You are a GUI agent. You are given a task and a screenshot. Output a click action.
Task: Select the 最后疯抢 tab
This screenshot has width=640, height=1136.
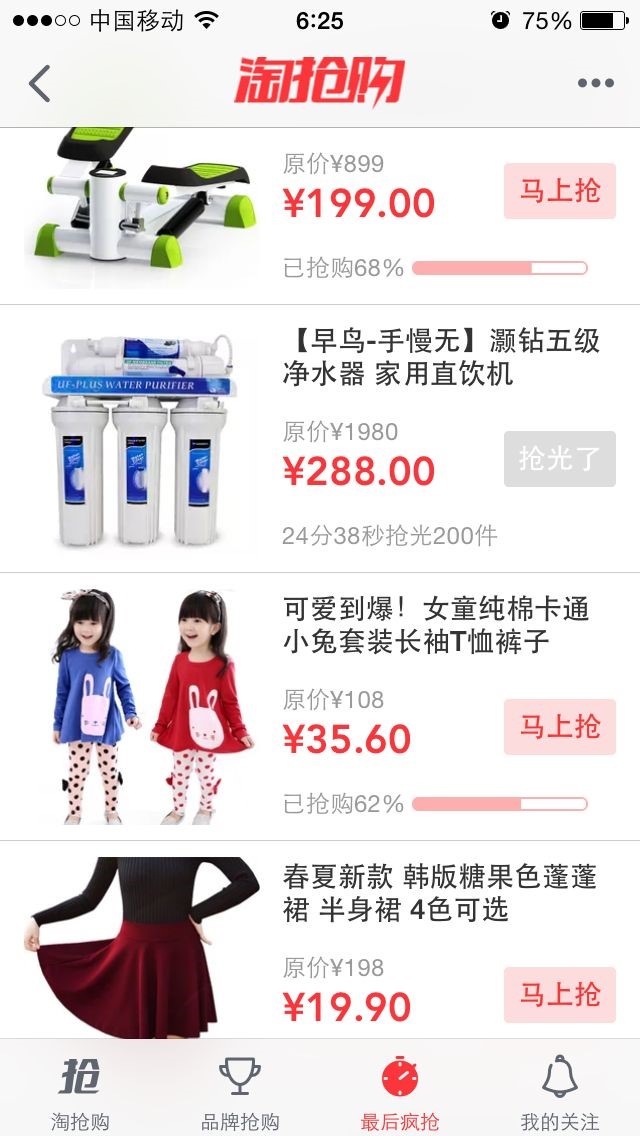click(x=400, y=1090)
